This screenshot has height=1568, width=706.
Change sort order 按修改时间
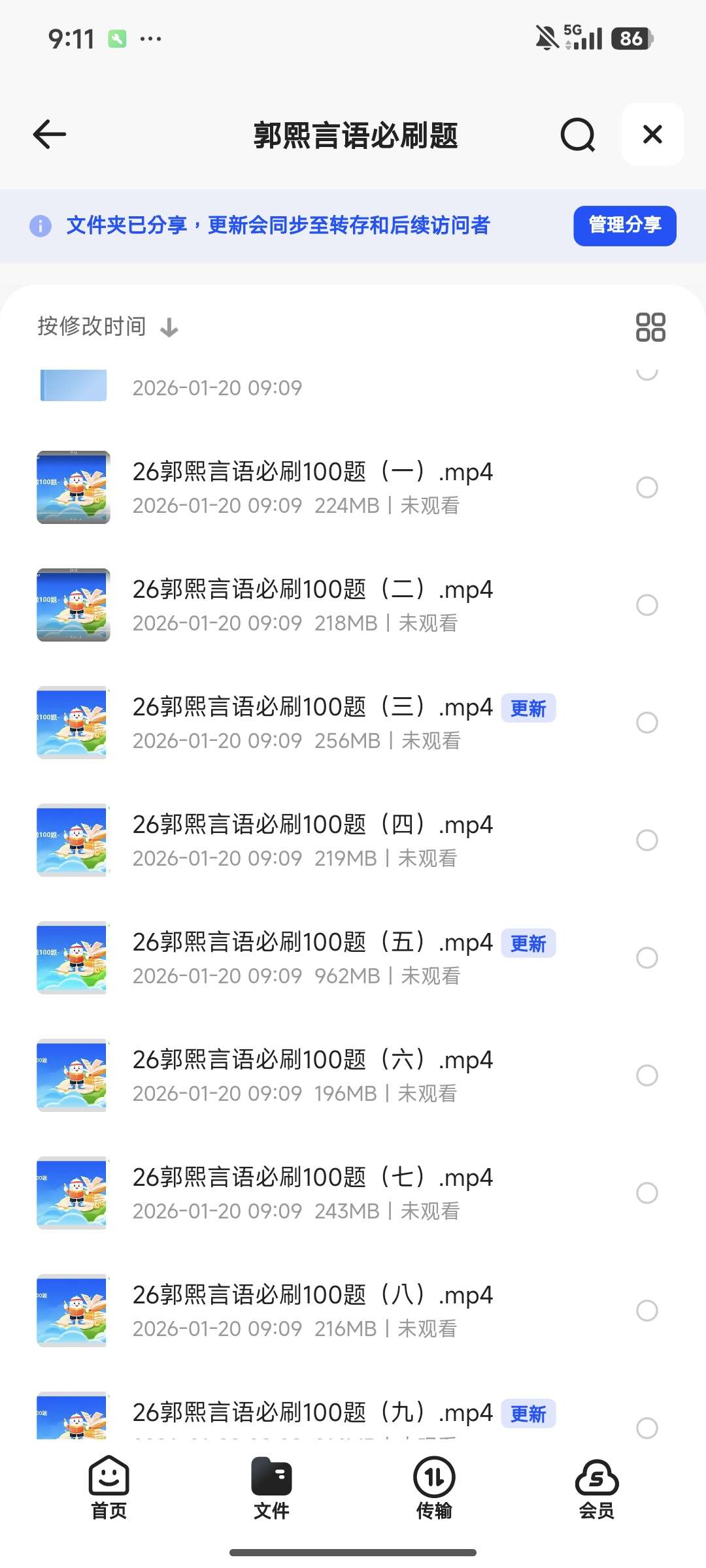pos(107,327)
